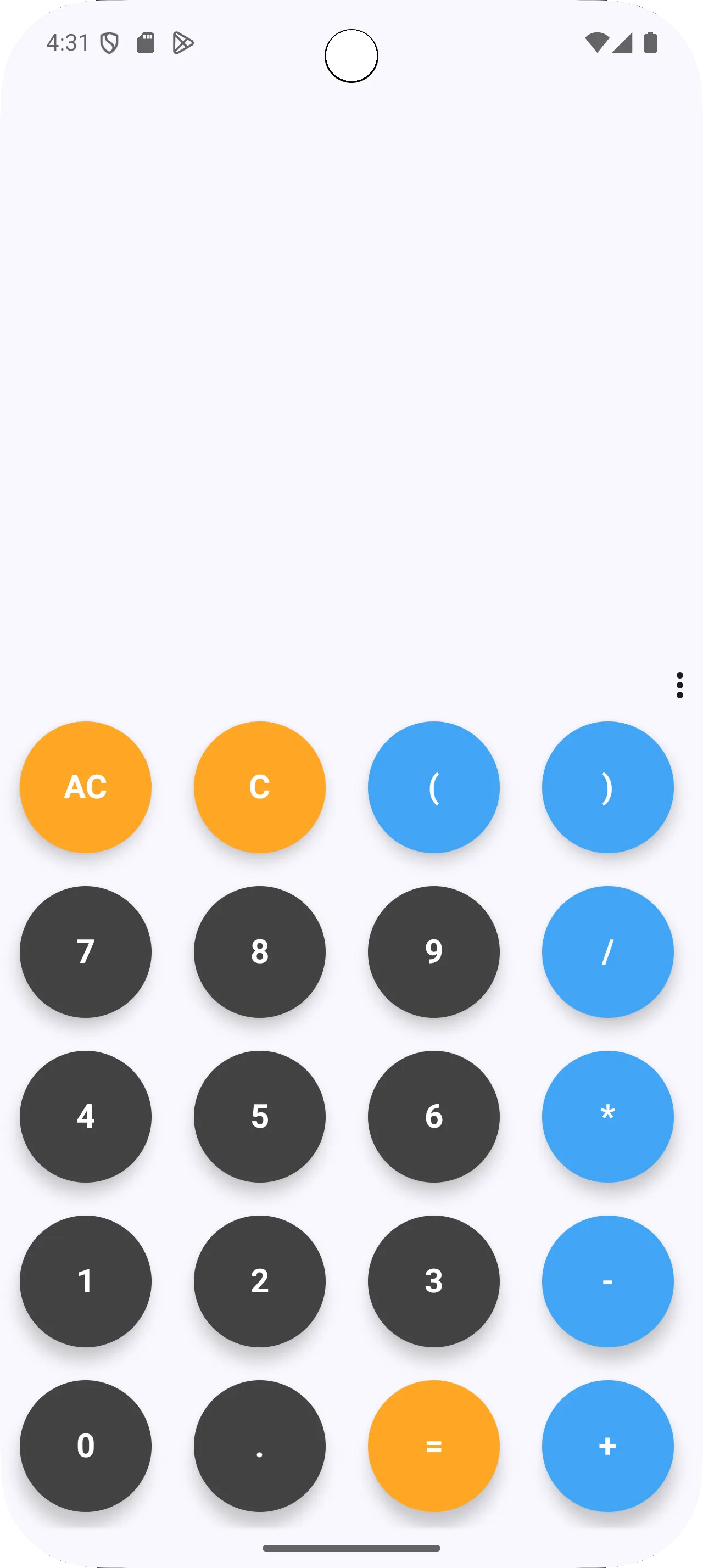
Task: Select the subtraction operator key
Action: click(x=607, y=1281)
